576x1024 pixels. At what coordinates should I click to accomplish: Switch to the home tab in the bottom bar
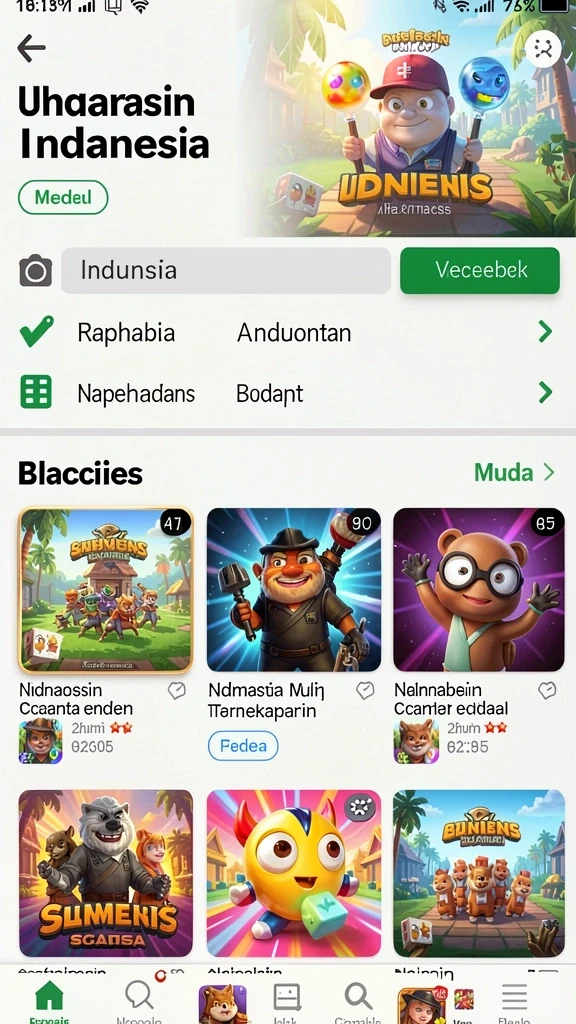(x=50, y=1001)
